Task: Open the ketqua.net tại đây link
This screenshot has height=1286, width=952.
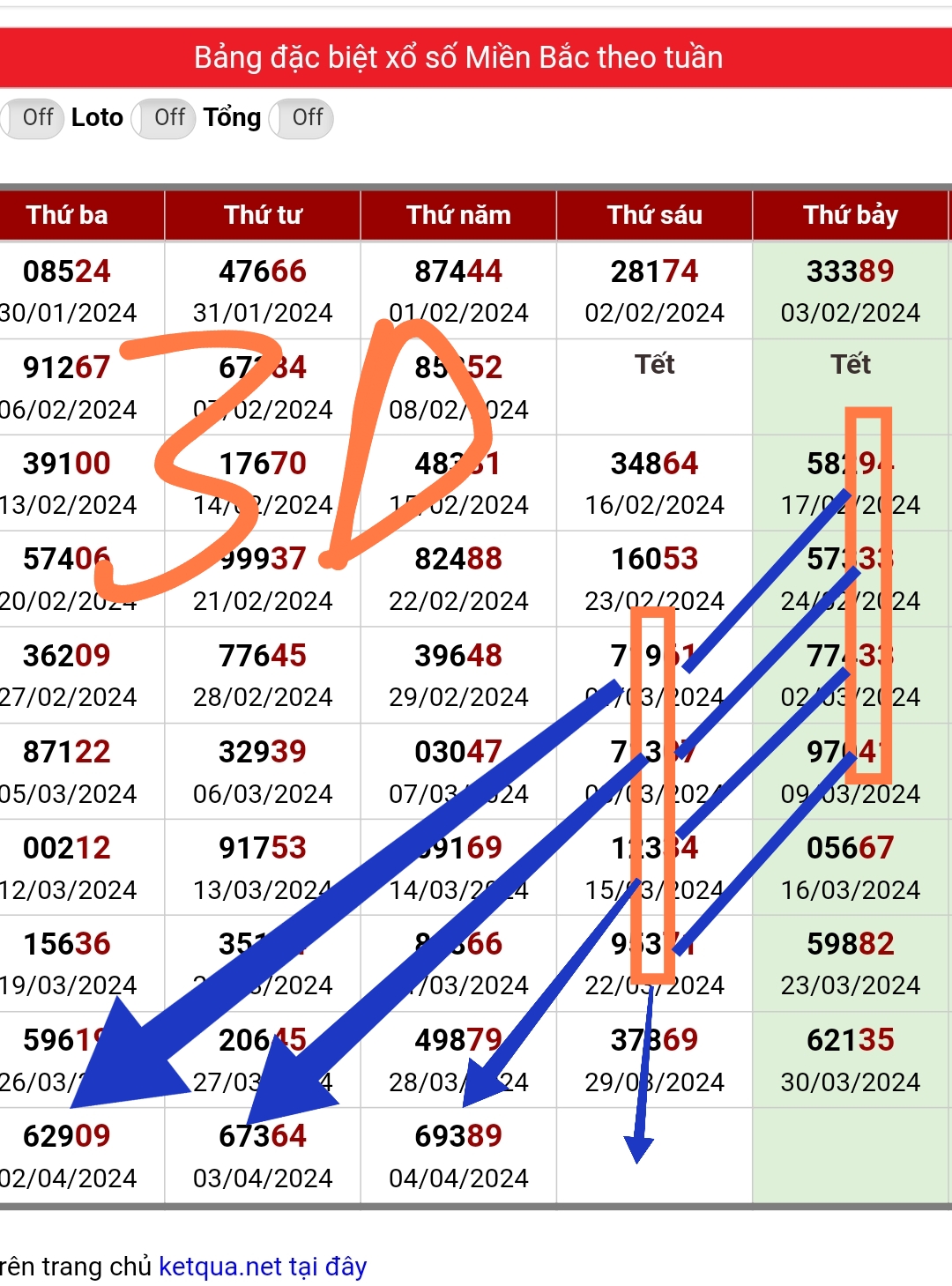Action: click(263, 1267)
